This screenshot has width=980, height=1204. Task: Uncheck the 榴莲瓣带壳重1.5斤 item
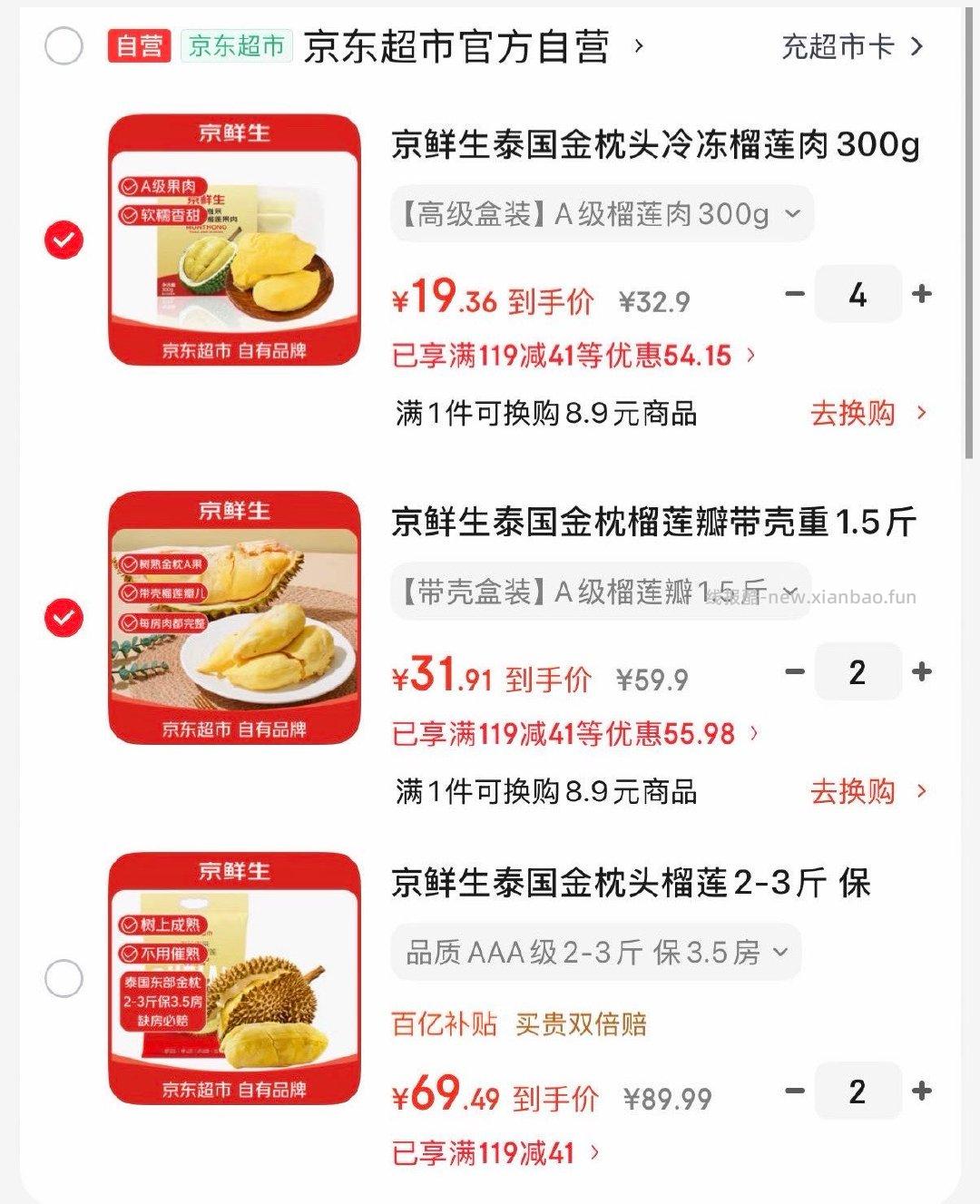click(64, 618)
